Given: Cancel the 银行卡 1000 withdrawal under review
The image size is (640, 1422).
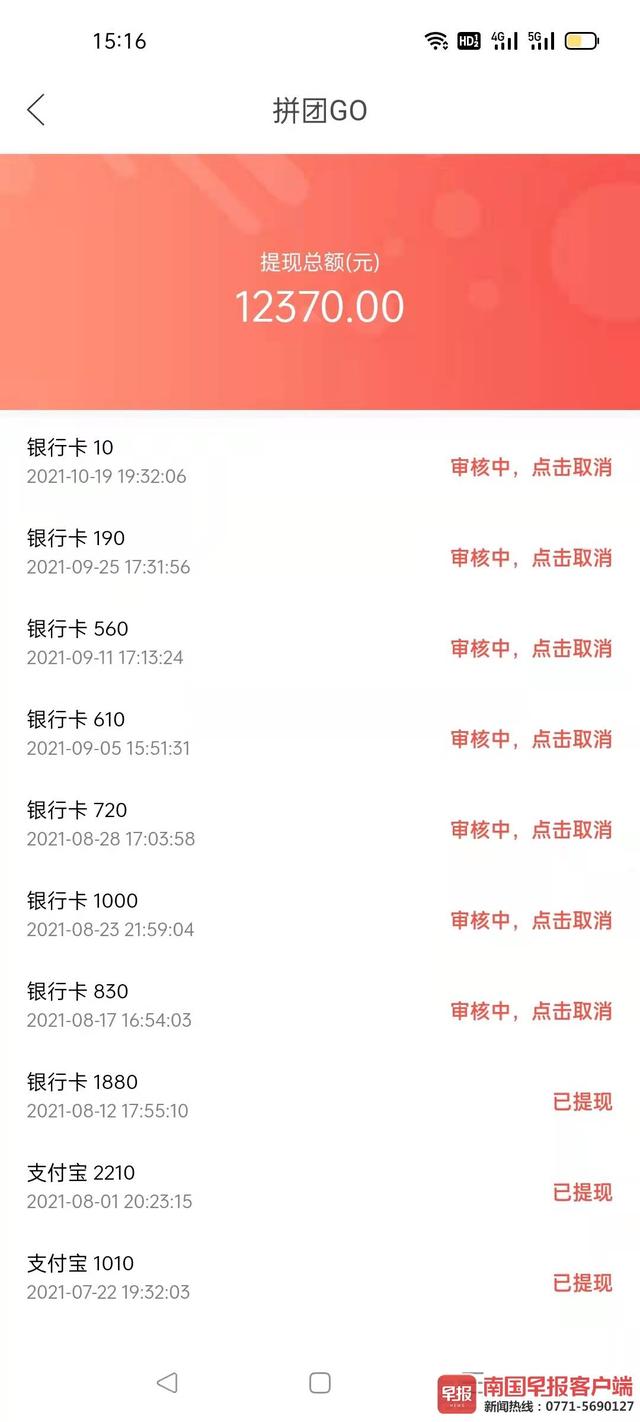Looking at the screenshot, I should click(531, 920).
